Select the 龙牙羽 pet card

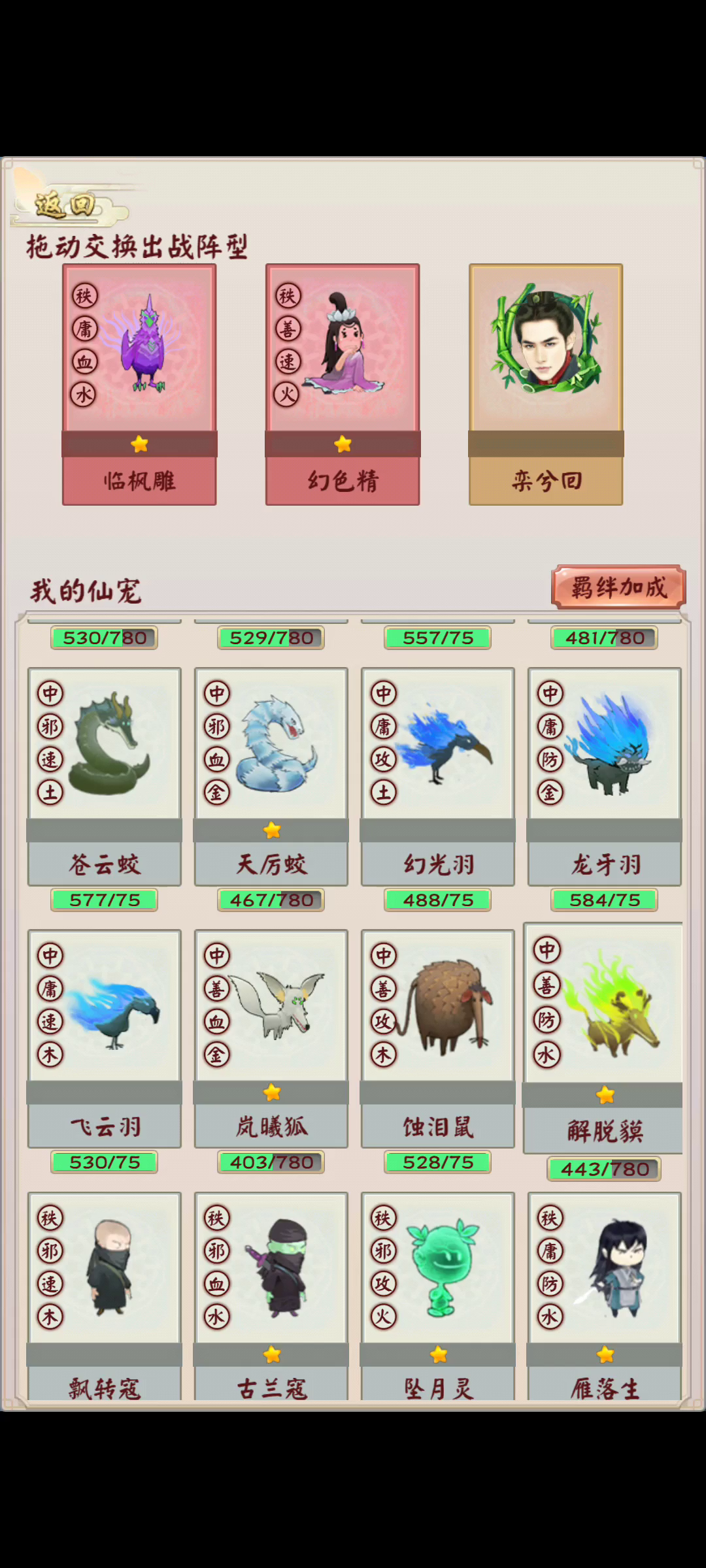coord(605,777)
